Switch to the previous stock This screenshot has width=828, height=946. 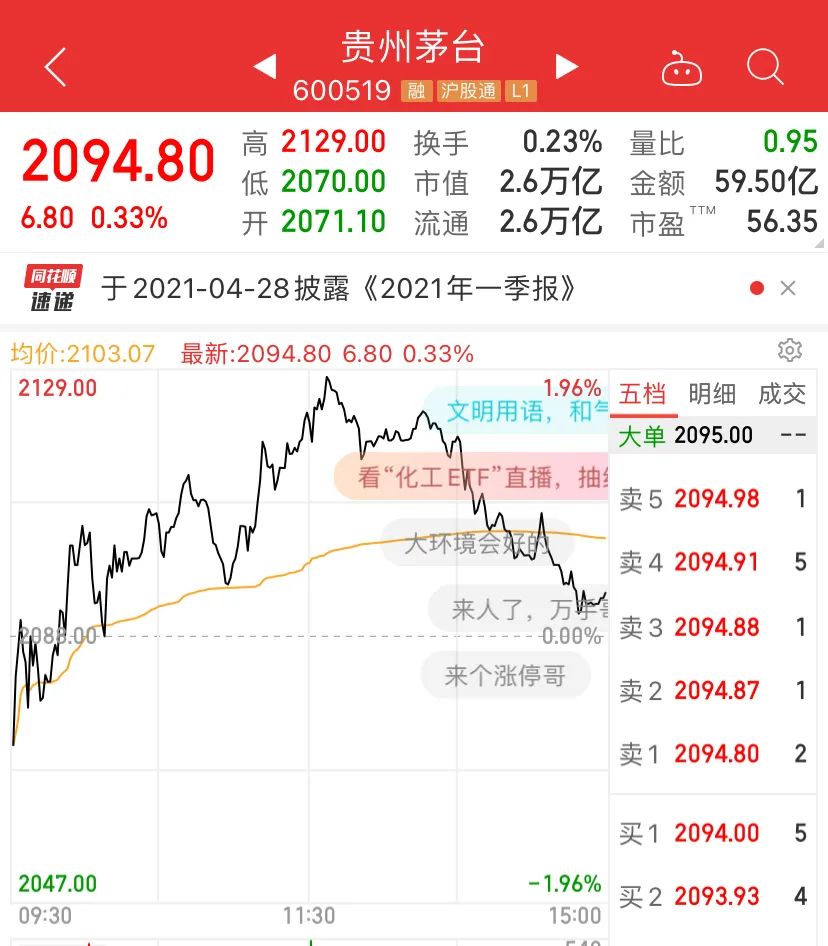pyautogui.click(x=264, y=67)
